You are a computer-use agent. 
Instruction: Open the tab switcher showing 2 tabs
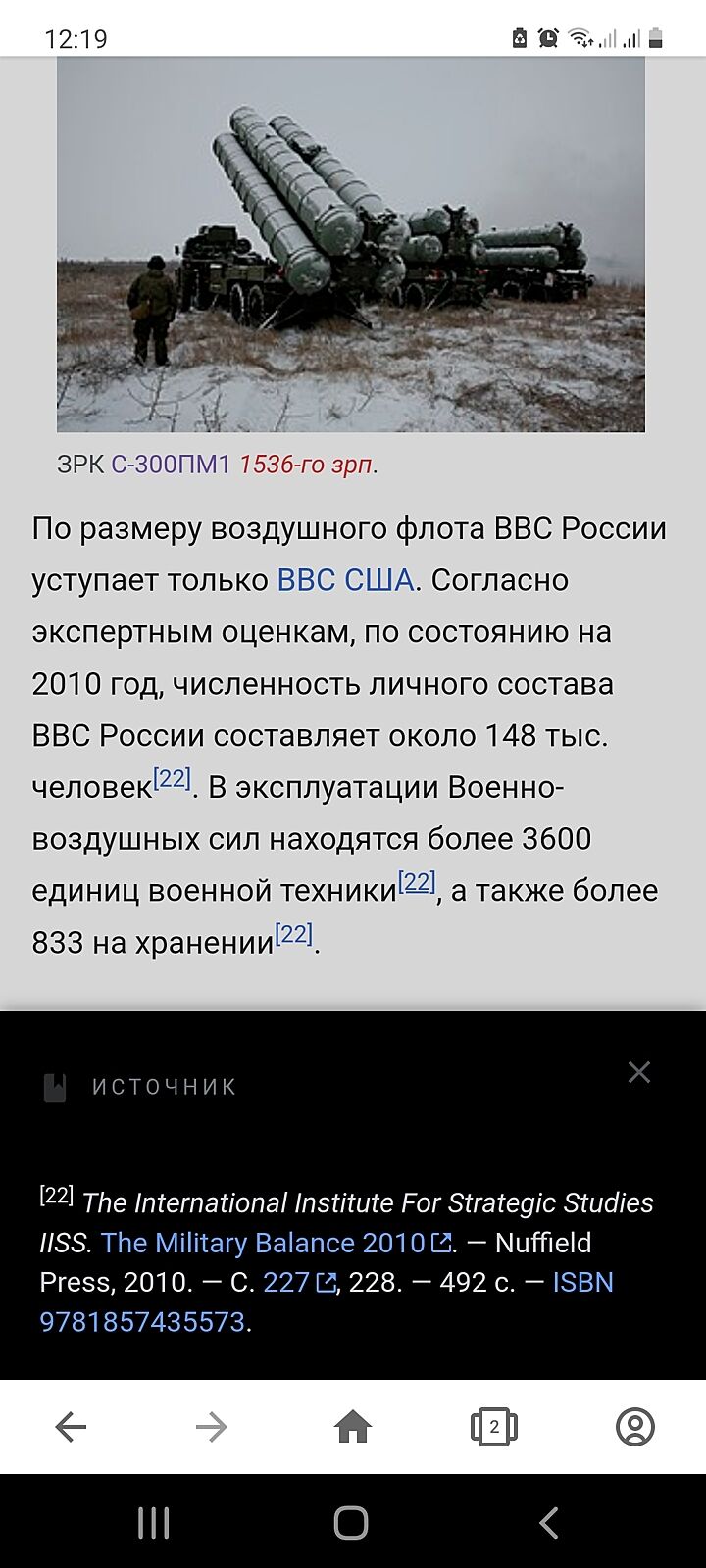coord(494,1427)
